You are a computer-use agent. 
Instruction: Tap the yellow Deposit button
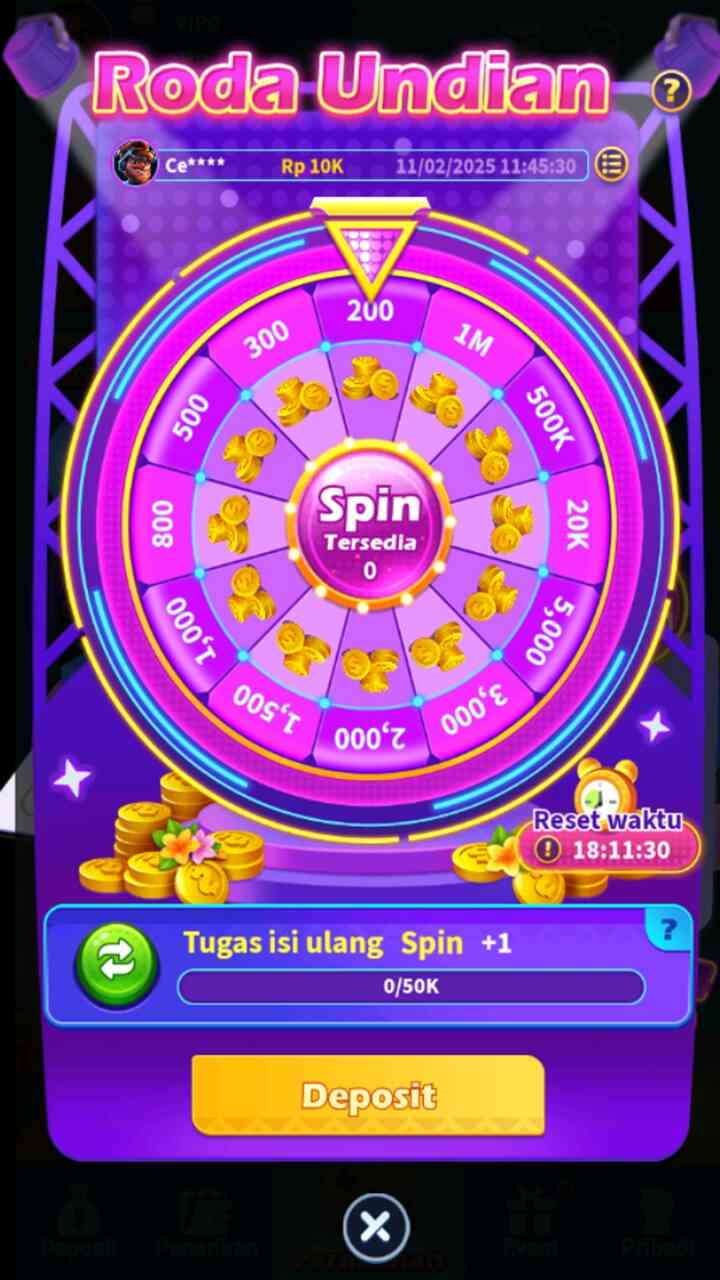tap(368, 1095)
